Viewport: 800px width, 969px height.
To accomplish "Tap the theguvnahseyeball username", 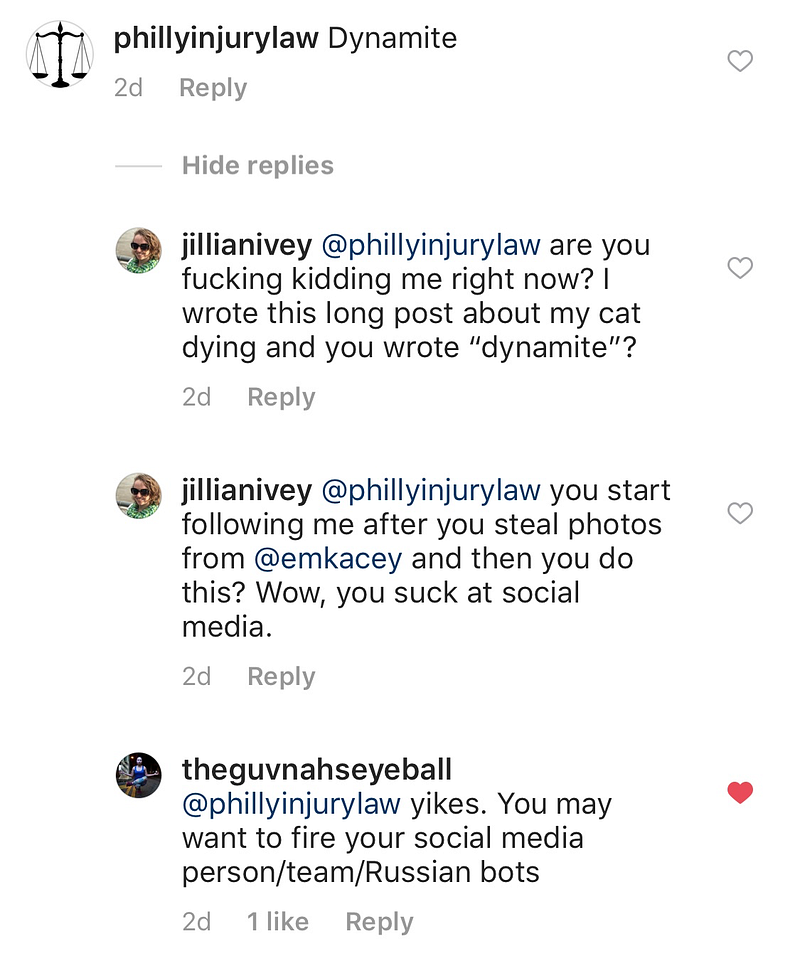I will (x=317, y=769).
